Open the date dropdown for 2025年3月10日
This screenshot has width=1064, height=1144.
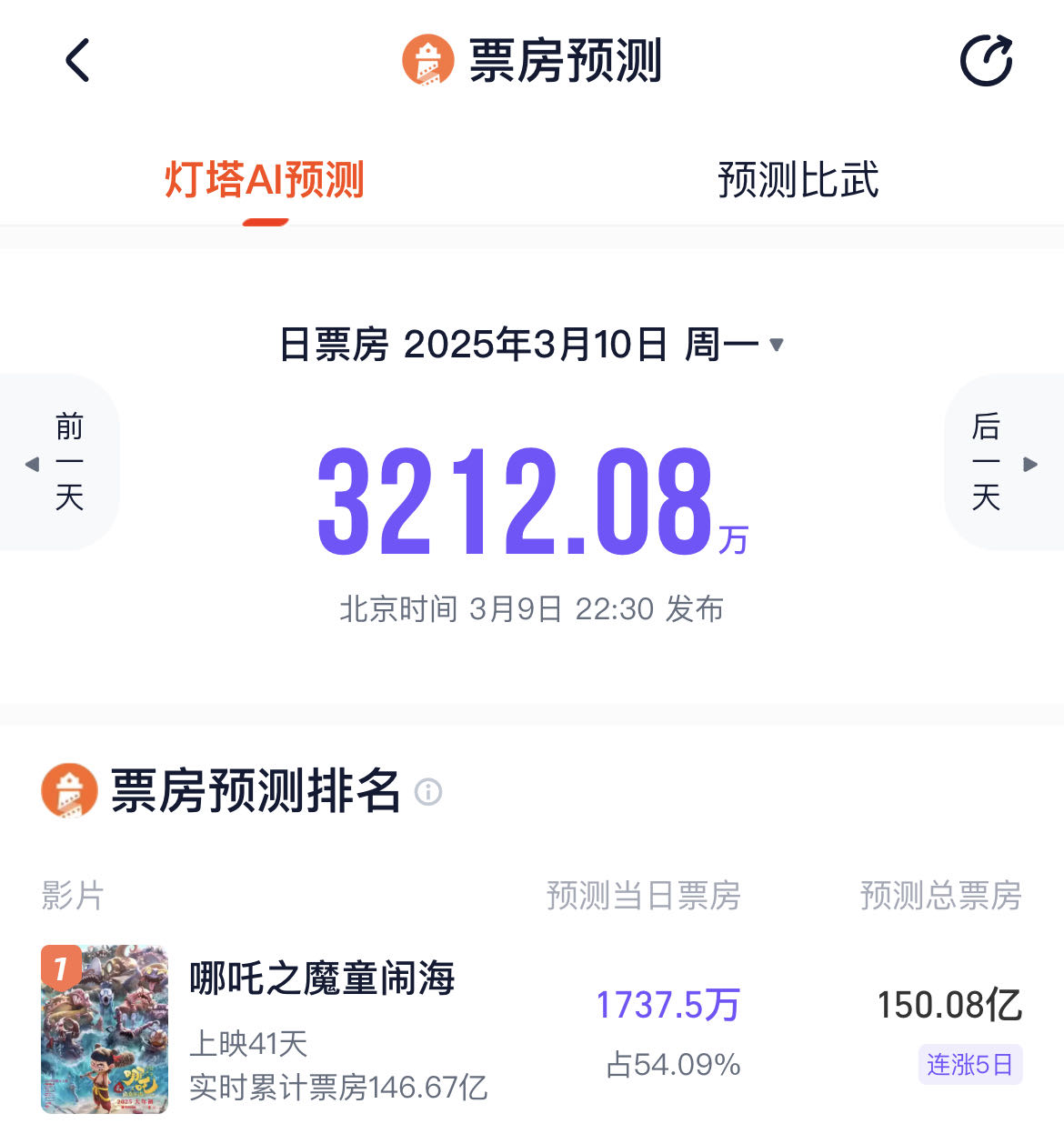coord(776,345)
